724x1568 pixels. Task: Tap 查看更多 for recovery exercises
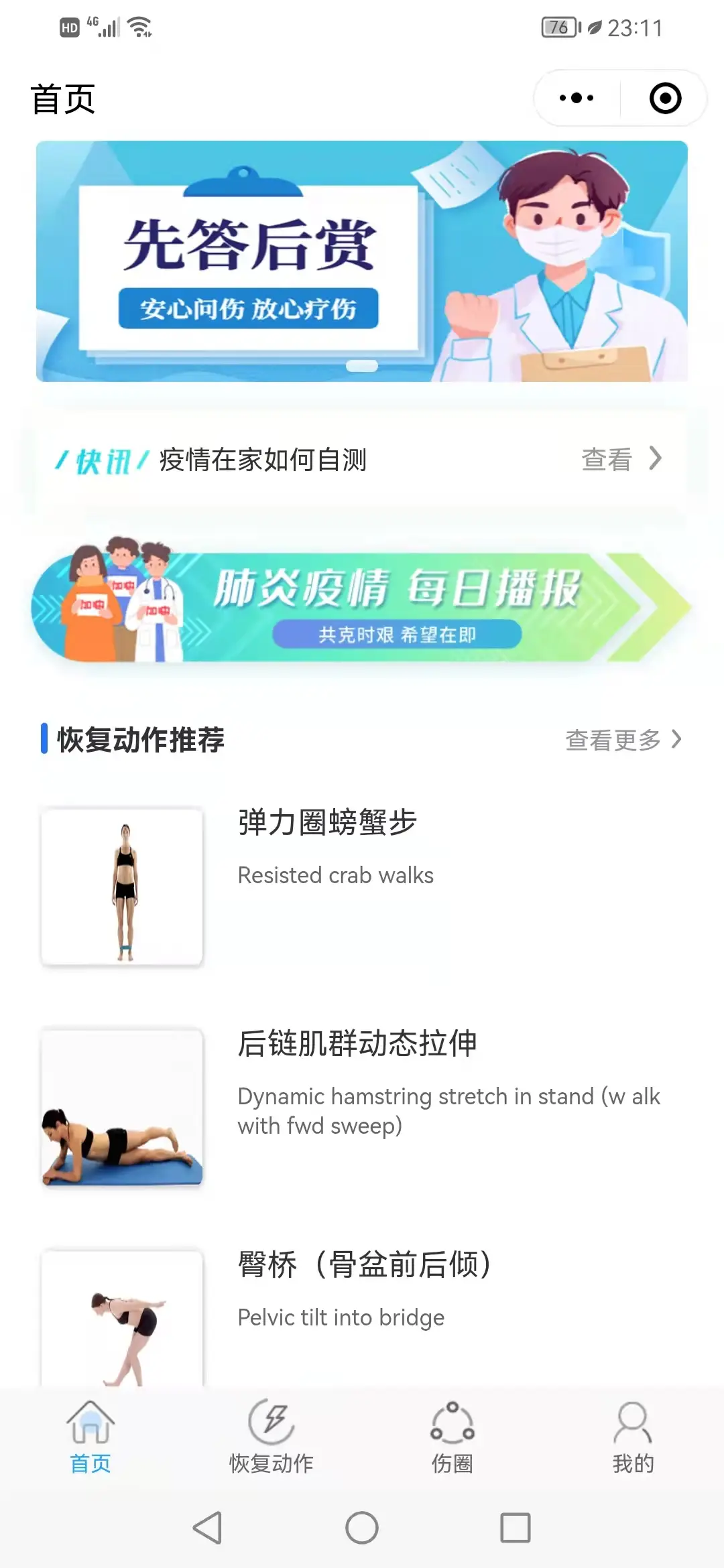tap(623, 740)
